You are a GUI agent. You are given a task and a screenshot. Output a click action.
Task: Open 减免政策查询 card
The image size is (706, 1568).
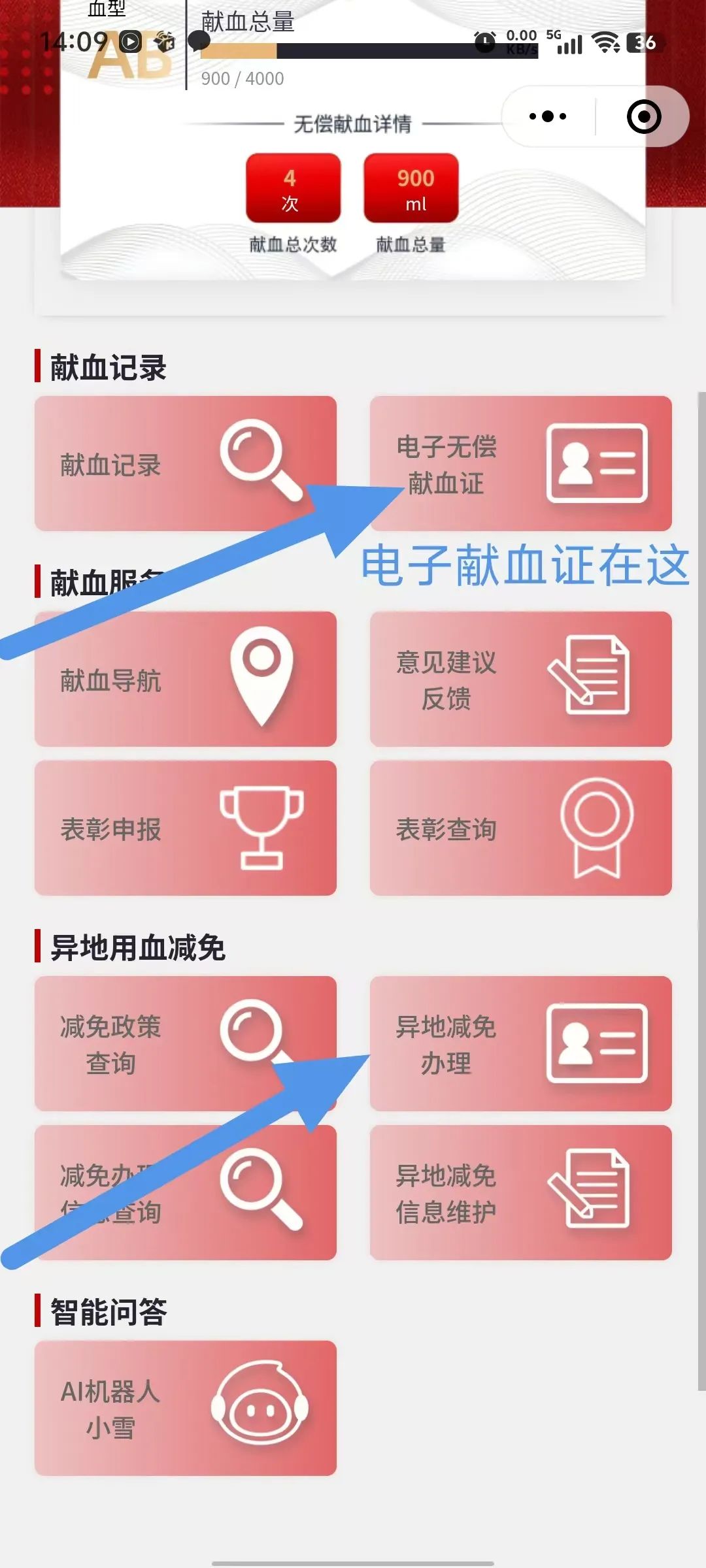[185, 1043]
